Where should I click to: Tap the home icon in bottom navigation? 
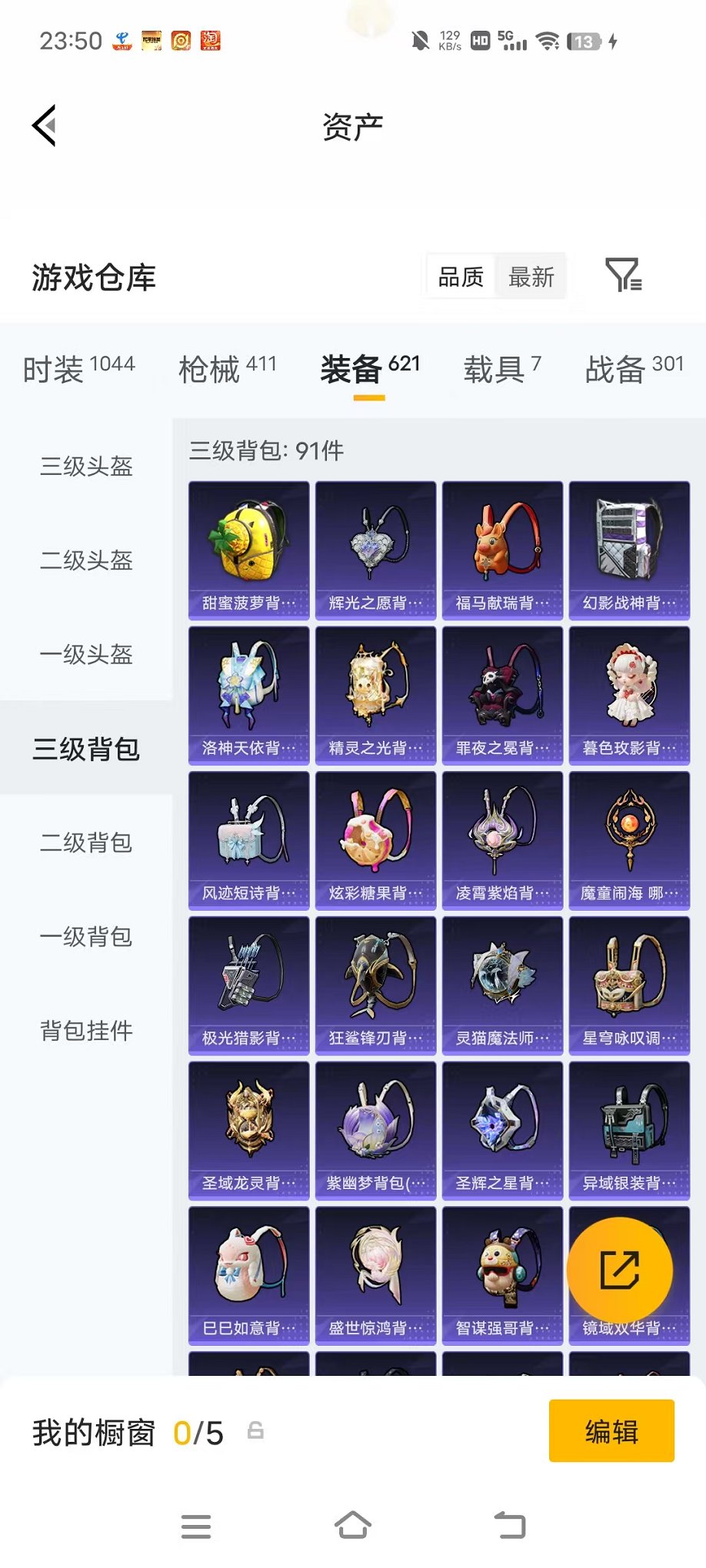(x=353, y=1526)
